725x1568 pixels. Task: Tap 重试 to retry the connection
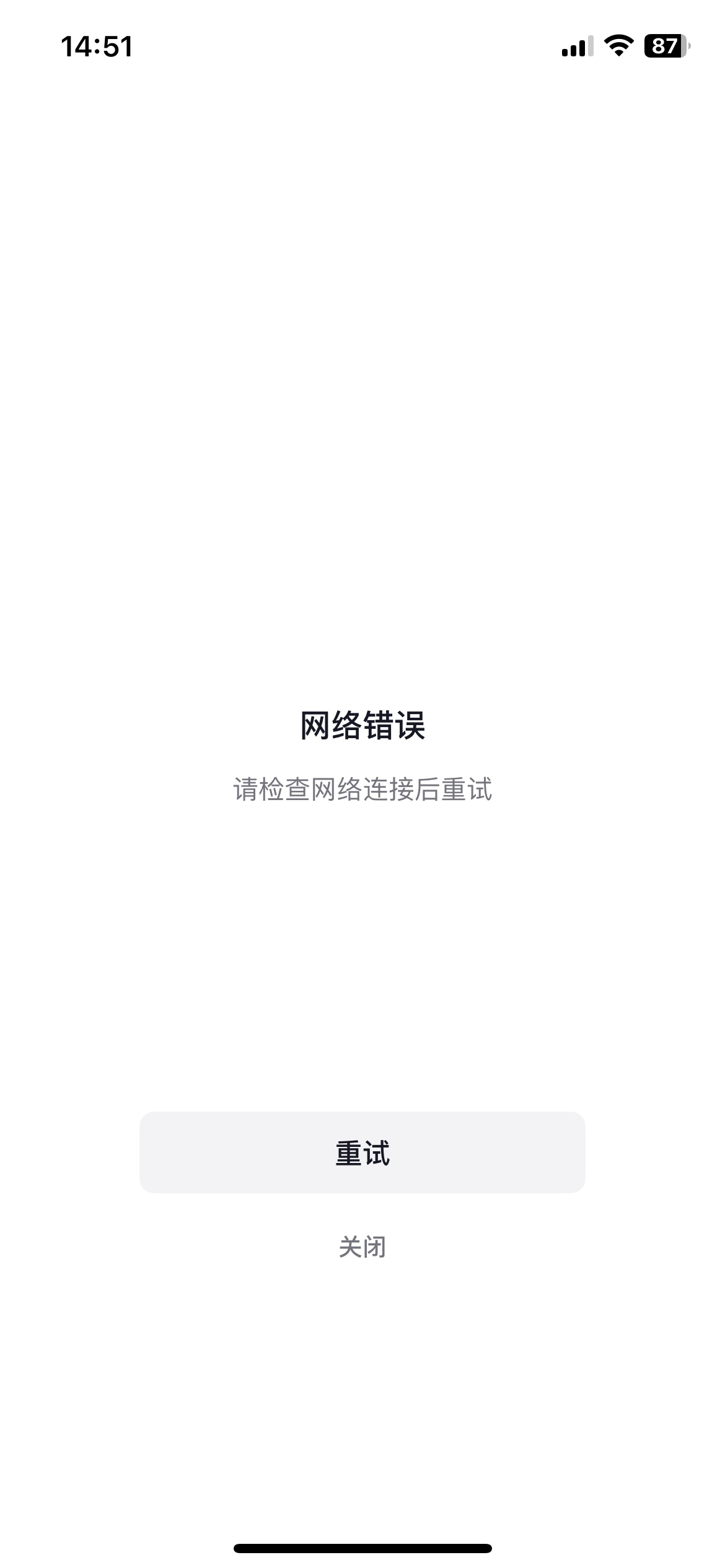click(x=362, y=1152)
